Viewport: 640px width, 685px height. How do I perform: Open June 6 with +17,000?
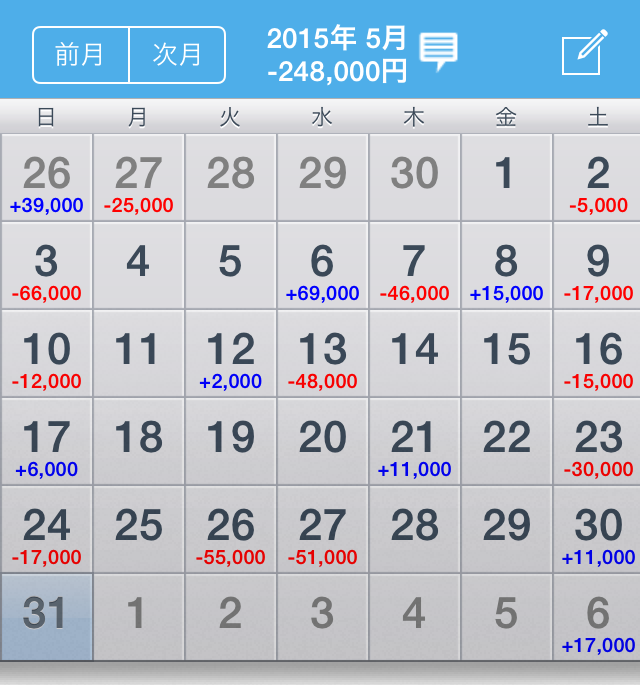point(597,618)
